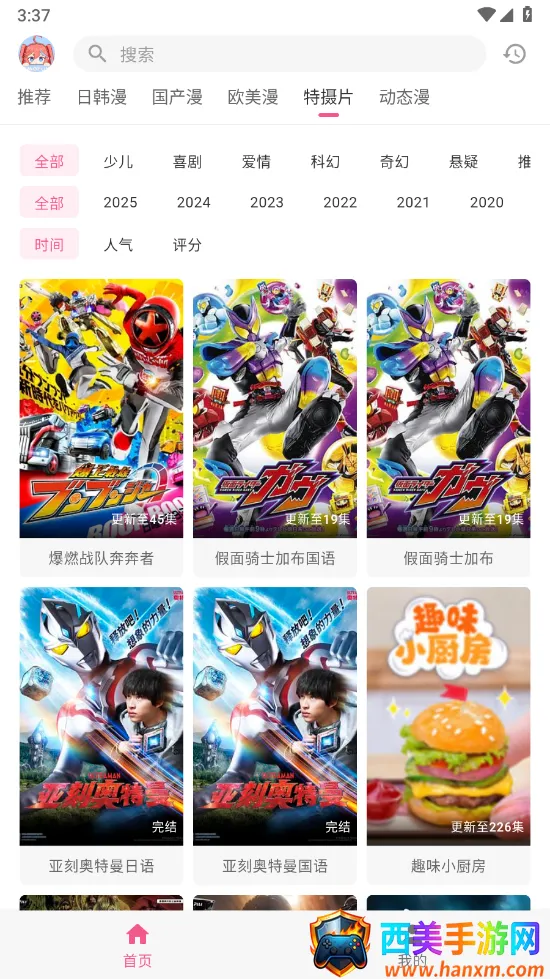Image resolution: width=550 pixels, height=979 pixels.
Task: Switch to the 推荐 tab
Action: tap(34, 97)
